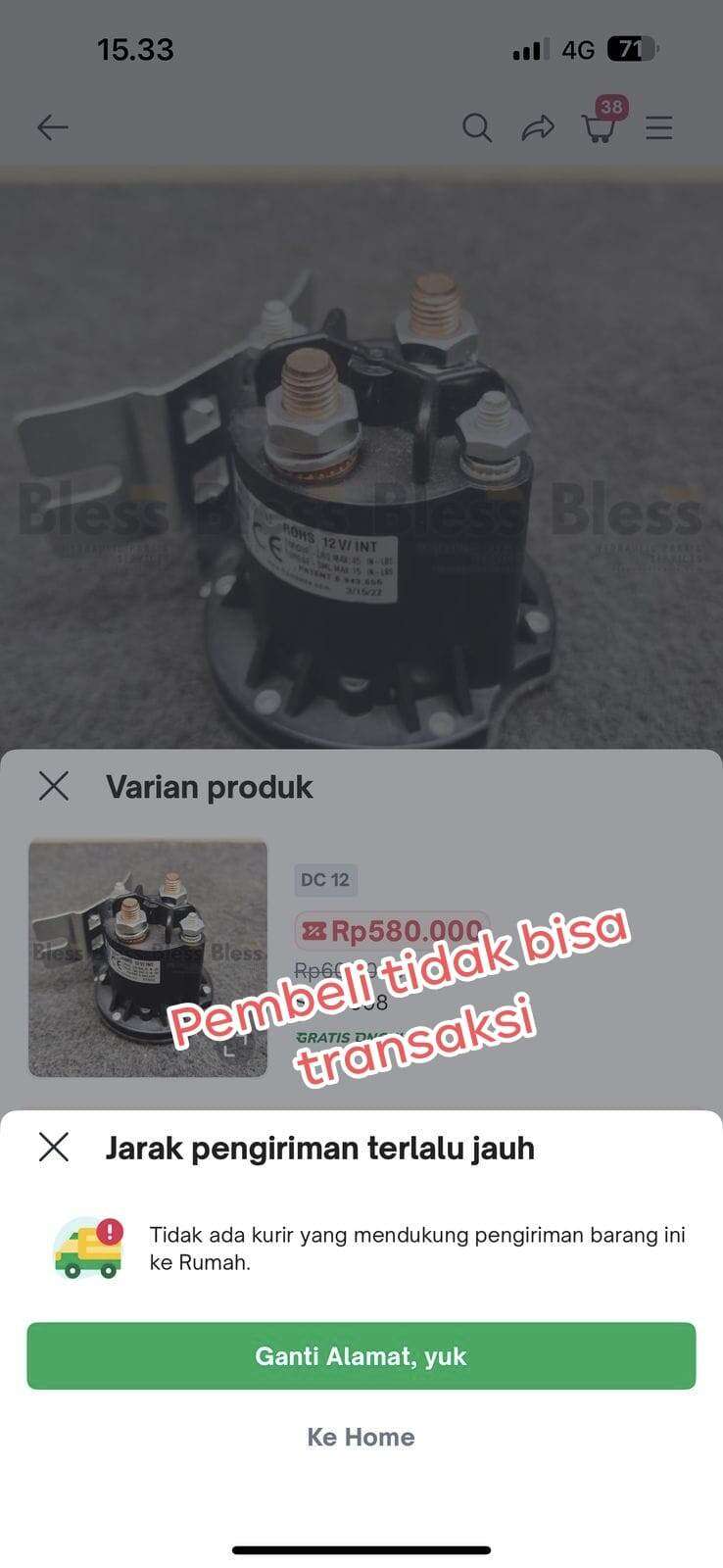Go back with the Ke Home link
Viewport: 723px width, 1568px height.
tap(361, 1437)
